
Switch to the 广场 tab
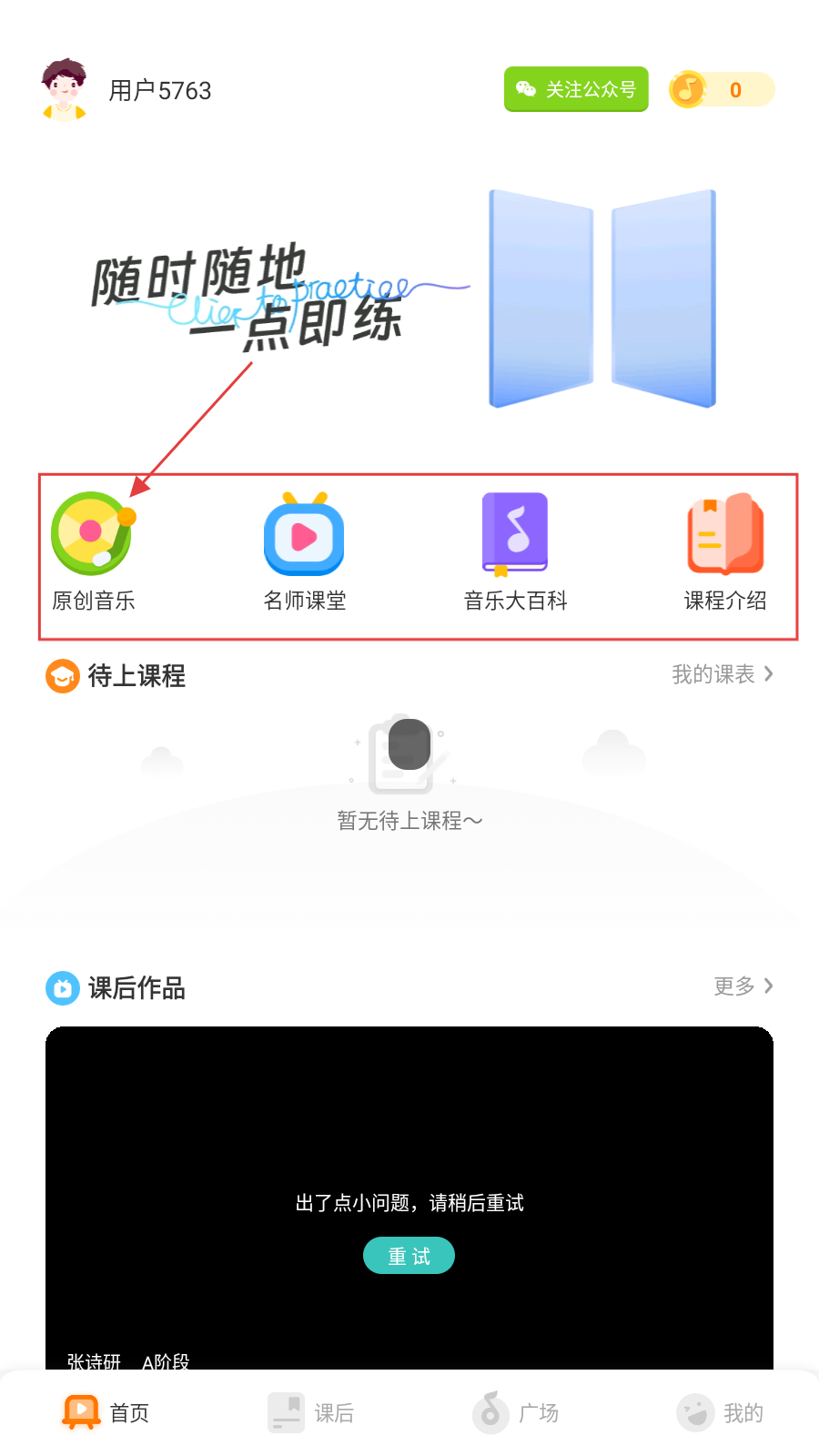(x=515, y=1412)
